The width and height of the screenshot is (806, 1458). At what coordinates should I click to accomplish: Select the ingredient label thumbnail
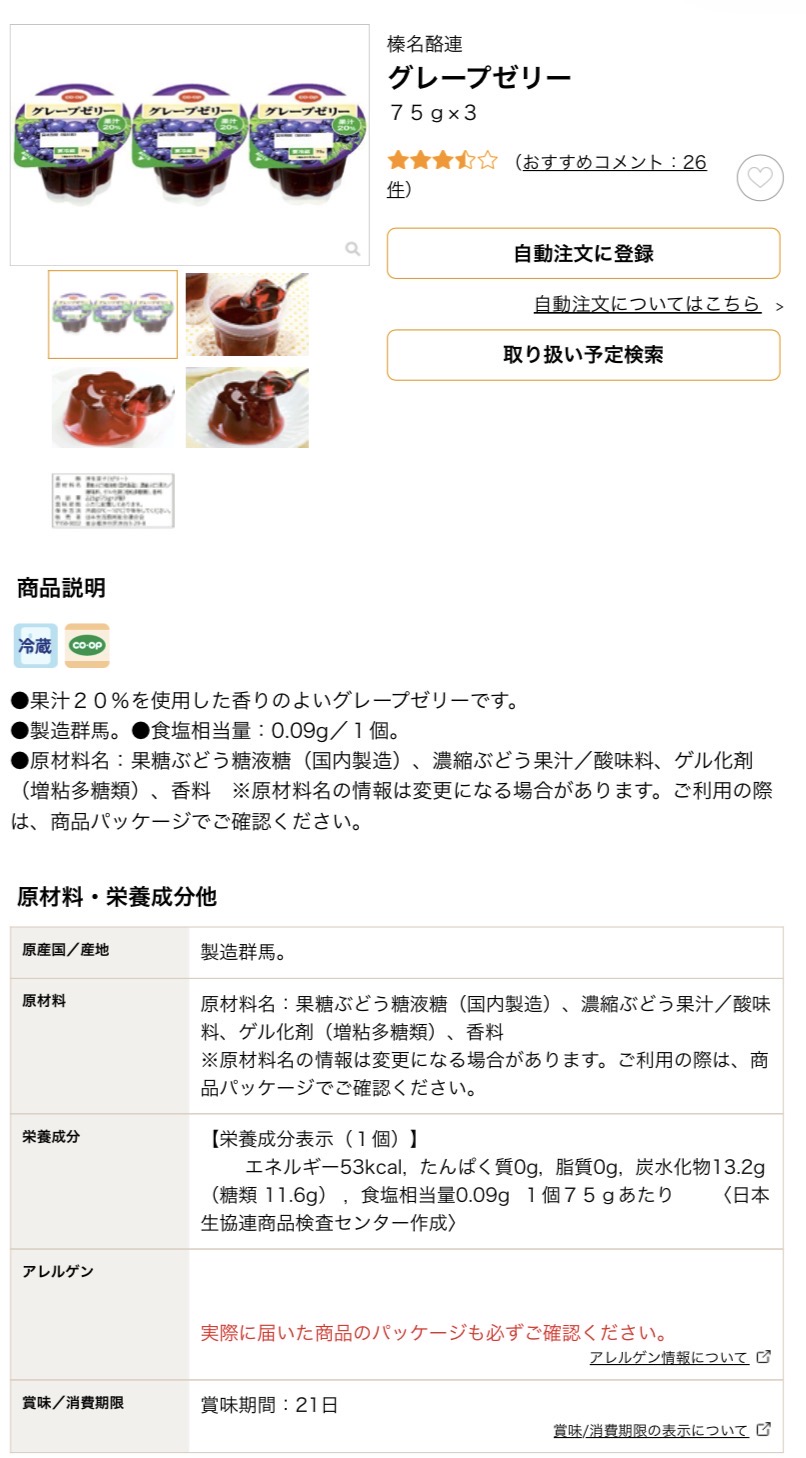pos(113,500)
